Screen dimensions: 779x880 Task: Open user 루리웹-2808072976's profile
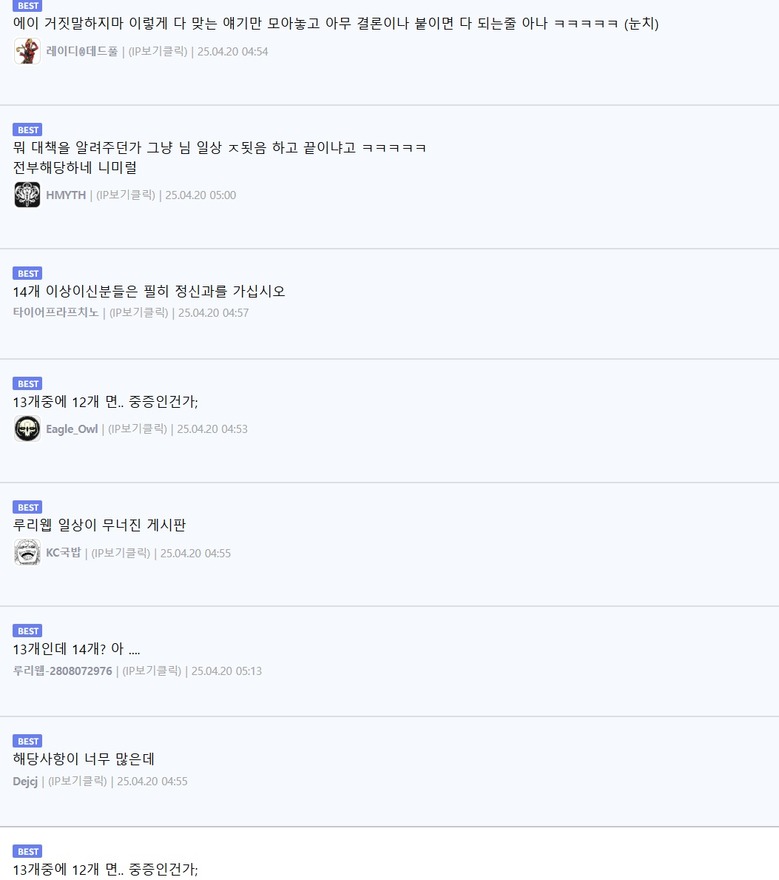[x=62, y=671]
